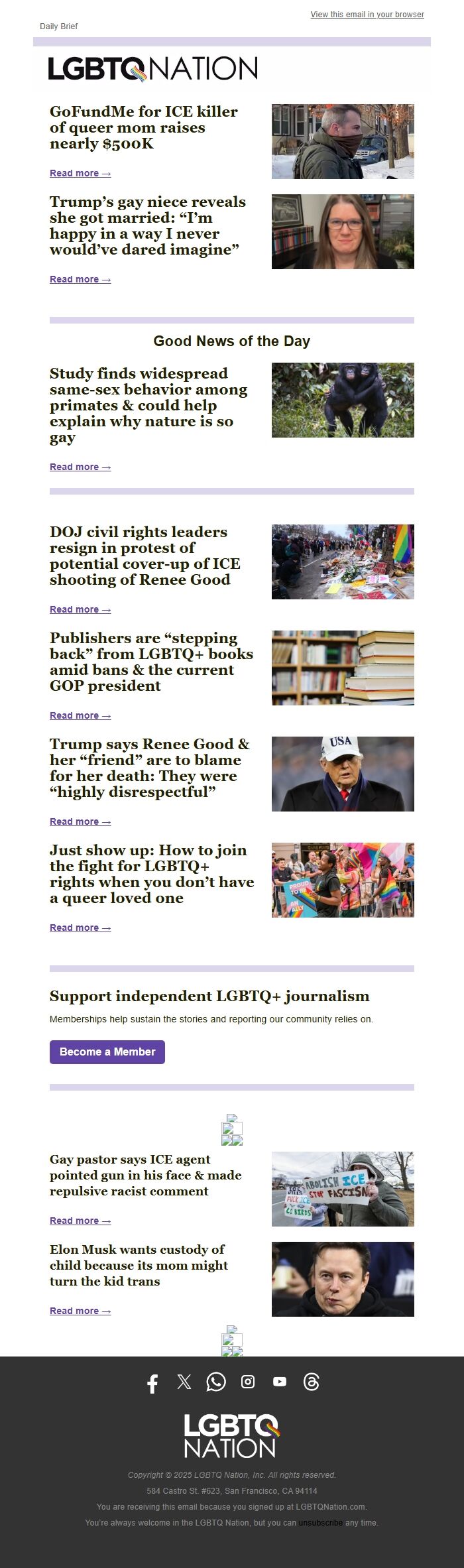Screen dimensions: 464x1568
Task: Tap the Become a Member button
Action: click(107, 1052)
